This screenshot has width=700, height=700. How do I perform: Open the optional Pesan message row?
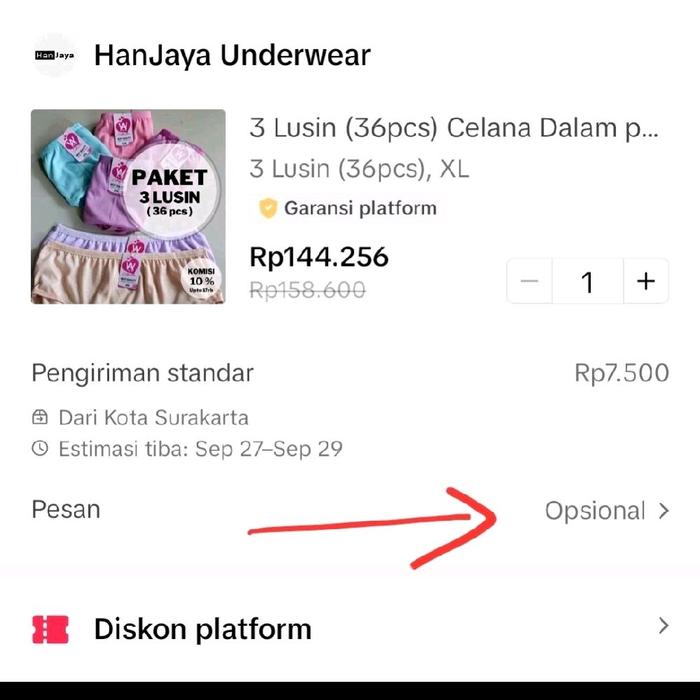pyautogui.click(x=606, y=511)
